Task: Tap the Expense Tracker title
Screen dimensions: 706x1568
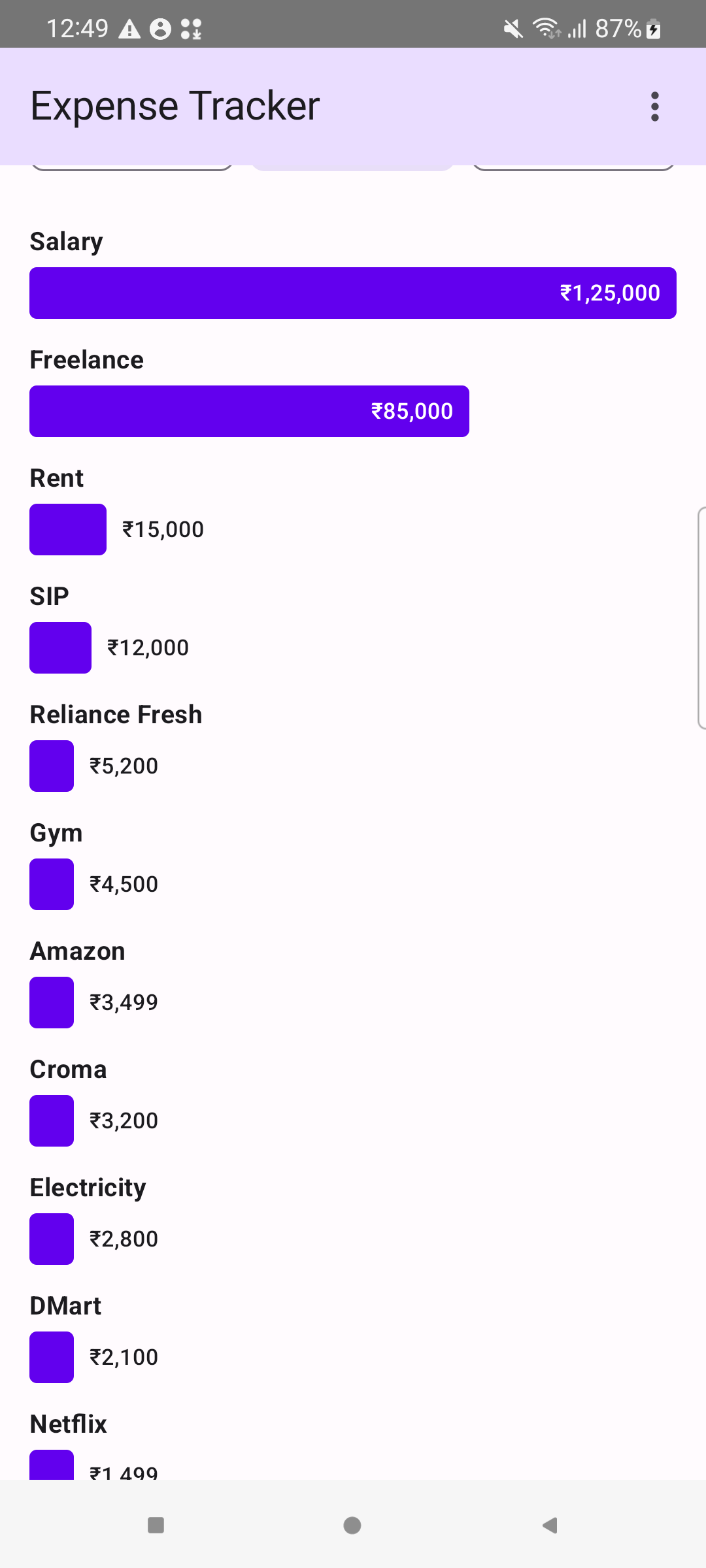Action: (175, 105)
